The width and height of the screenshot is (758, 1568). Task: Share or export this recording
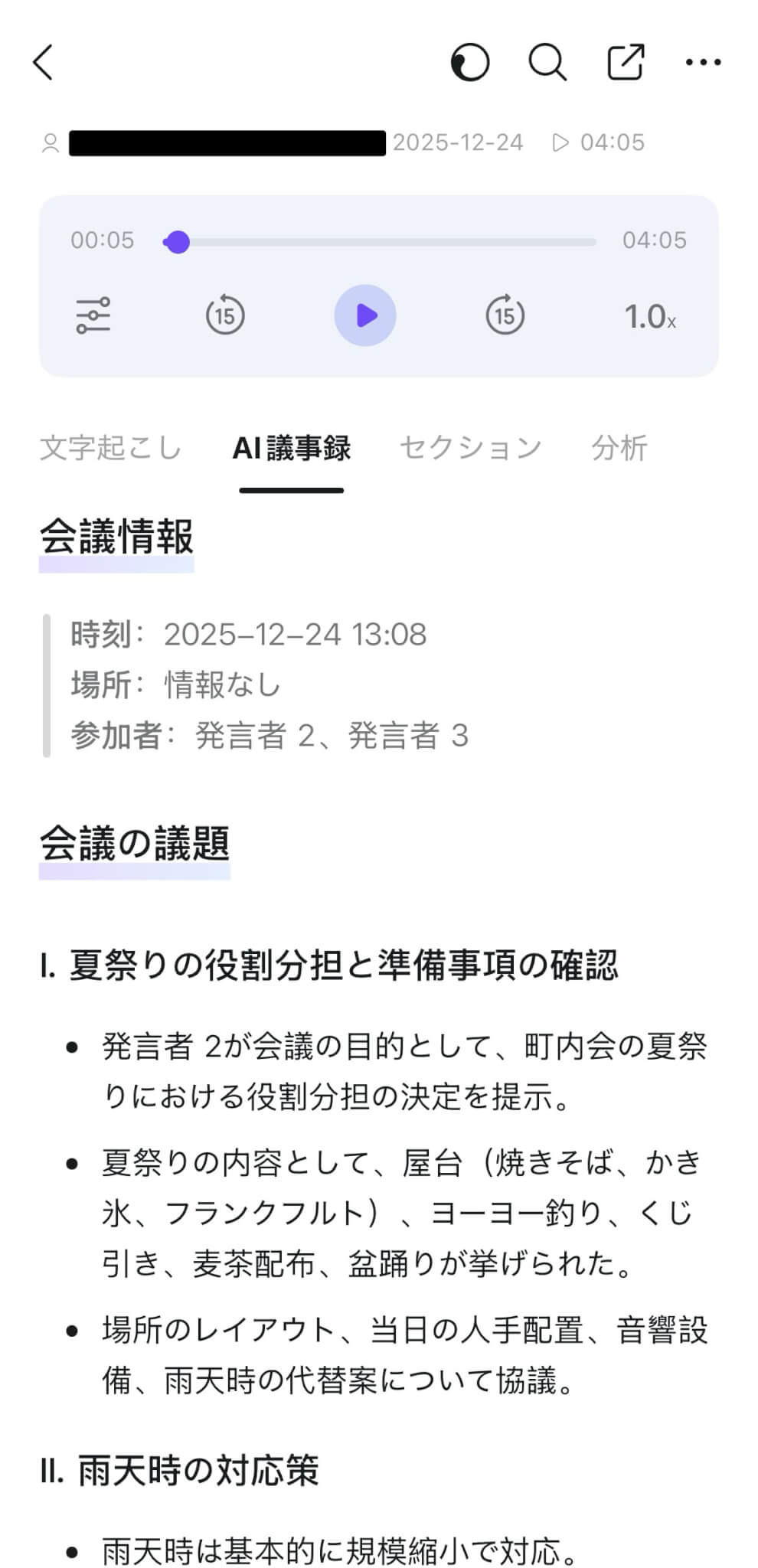[x=626, y=62]
